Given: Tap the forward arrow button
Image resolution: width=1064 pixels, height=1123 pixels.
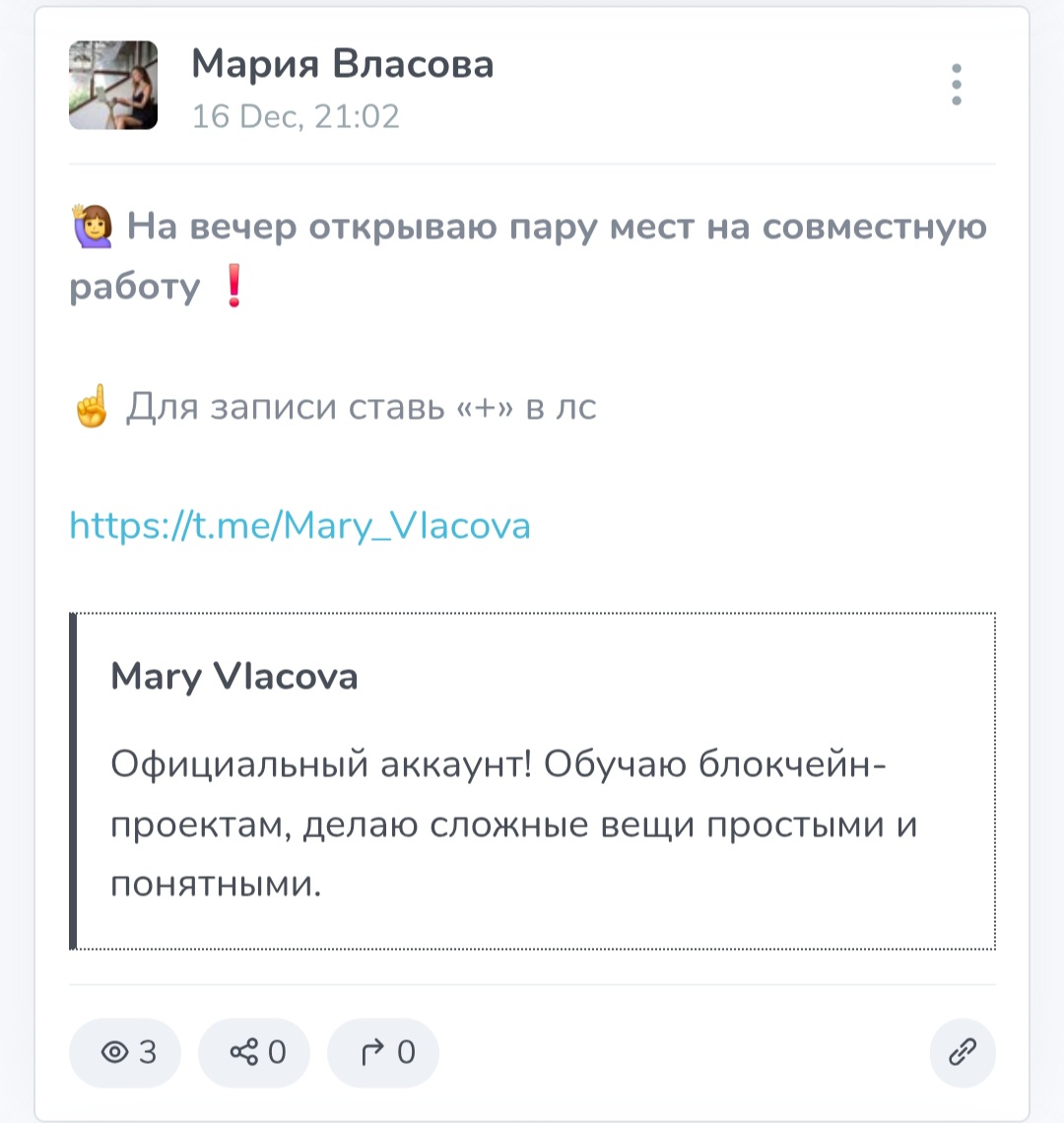Looking at the screenshot, I should [x=383, y=1052].
